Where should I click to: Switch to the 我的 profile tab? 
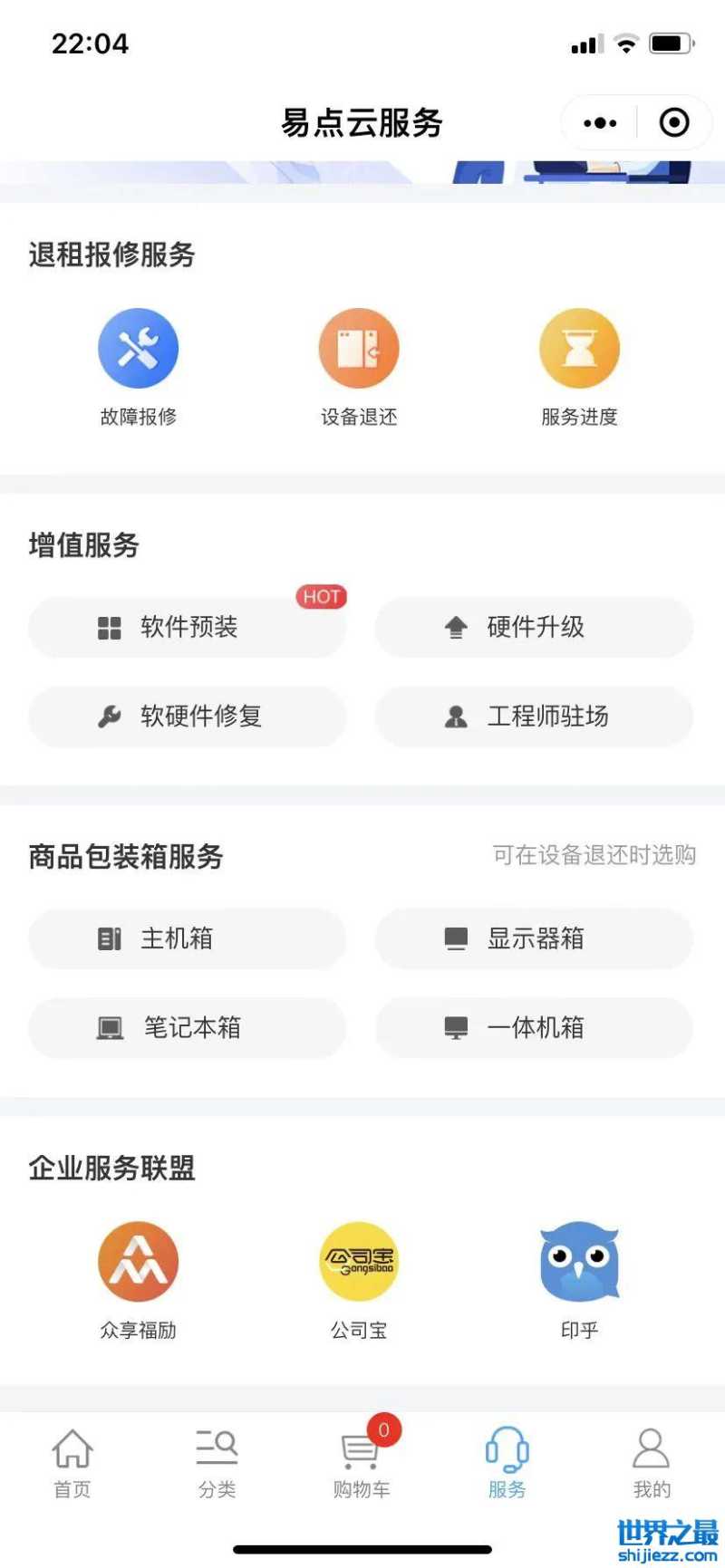point(652,1463)
